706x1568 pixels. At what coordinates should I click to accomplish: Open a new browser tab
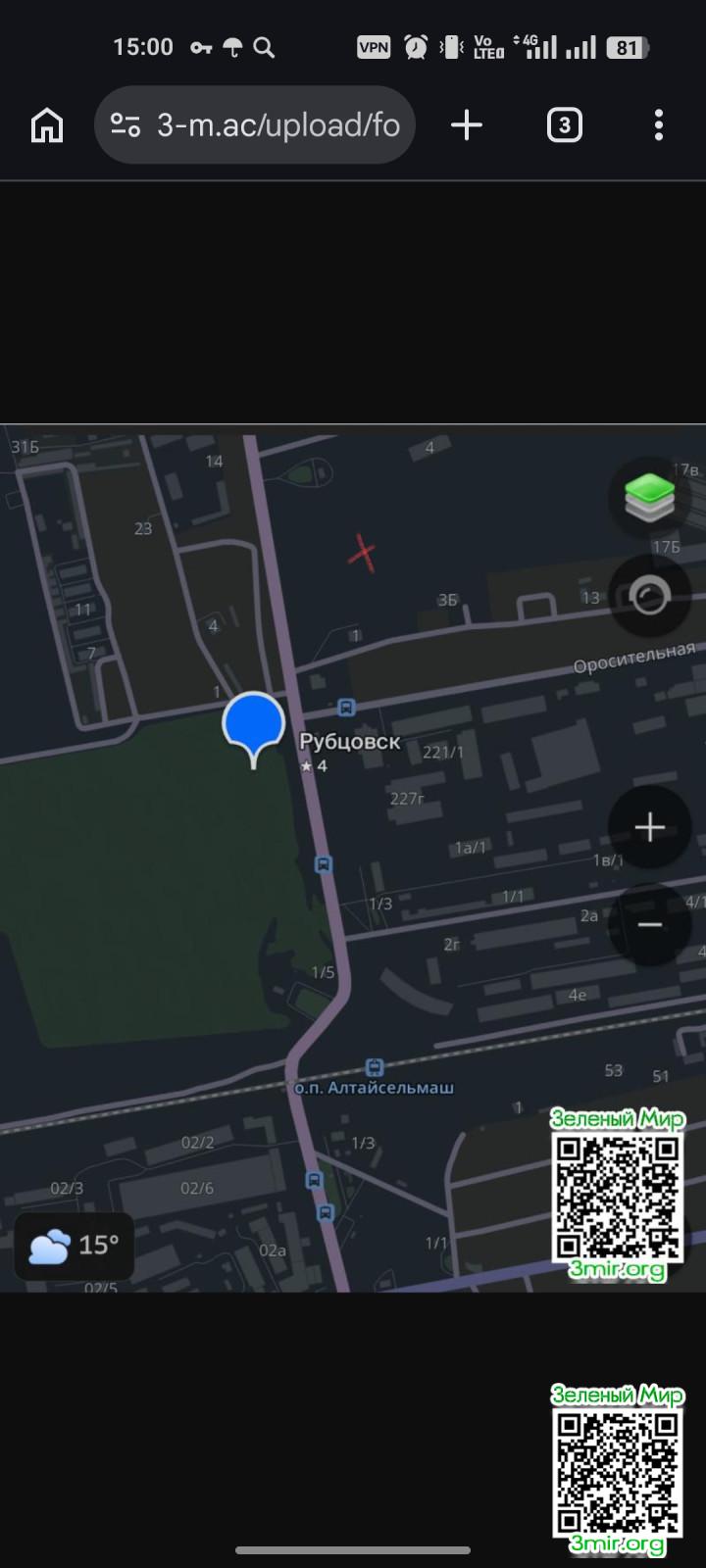467,125
